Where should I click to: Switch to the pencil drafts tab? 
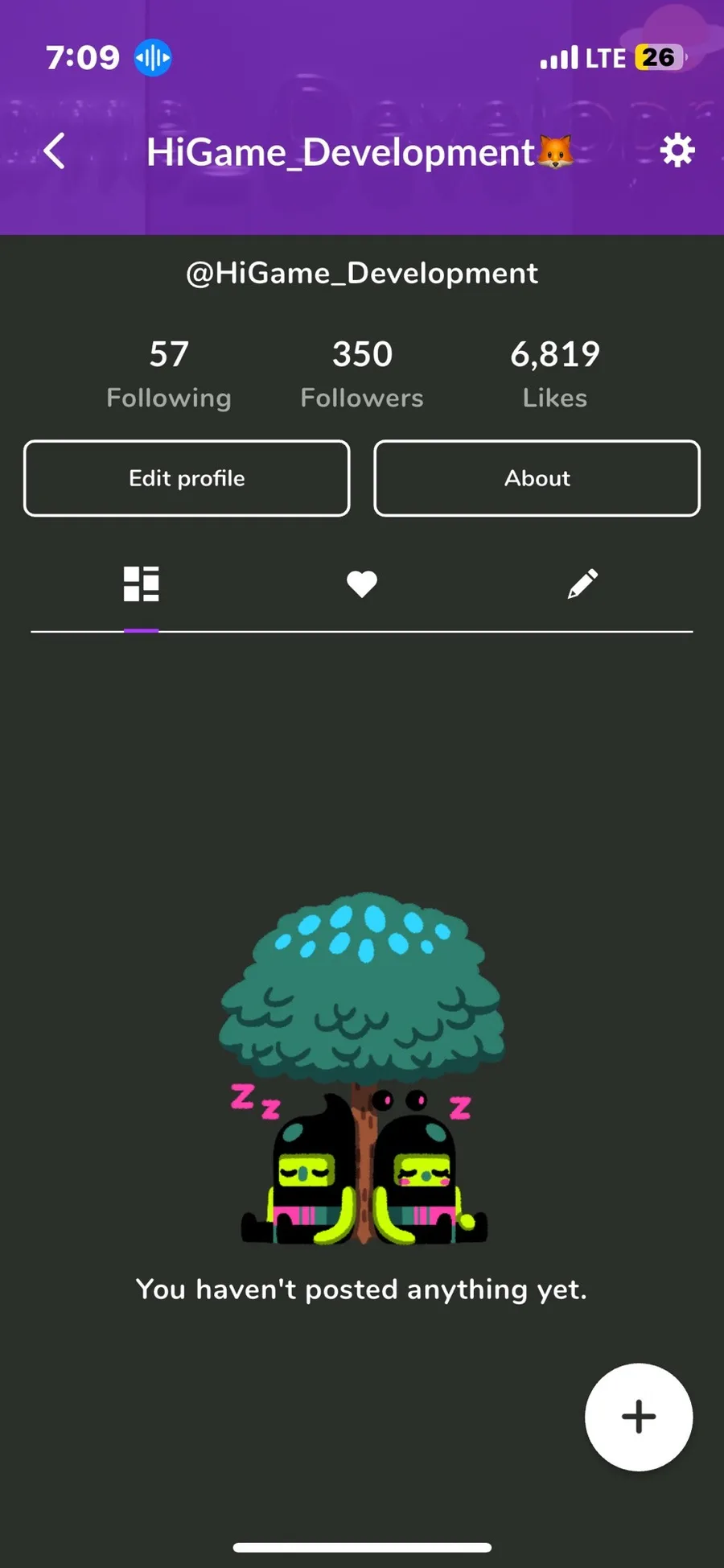pos(582,584)
